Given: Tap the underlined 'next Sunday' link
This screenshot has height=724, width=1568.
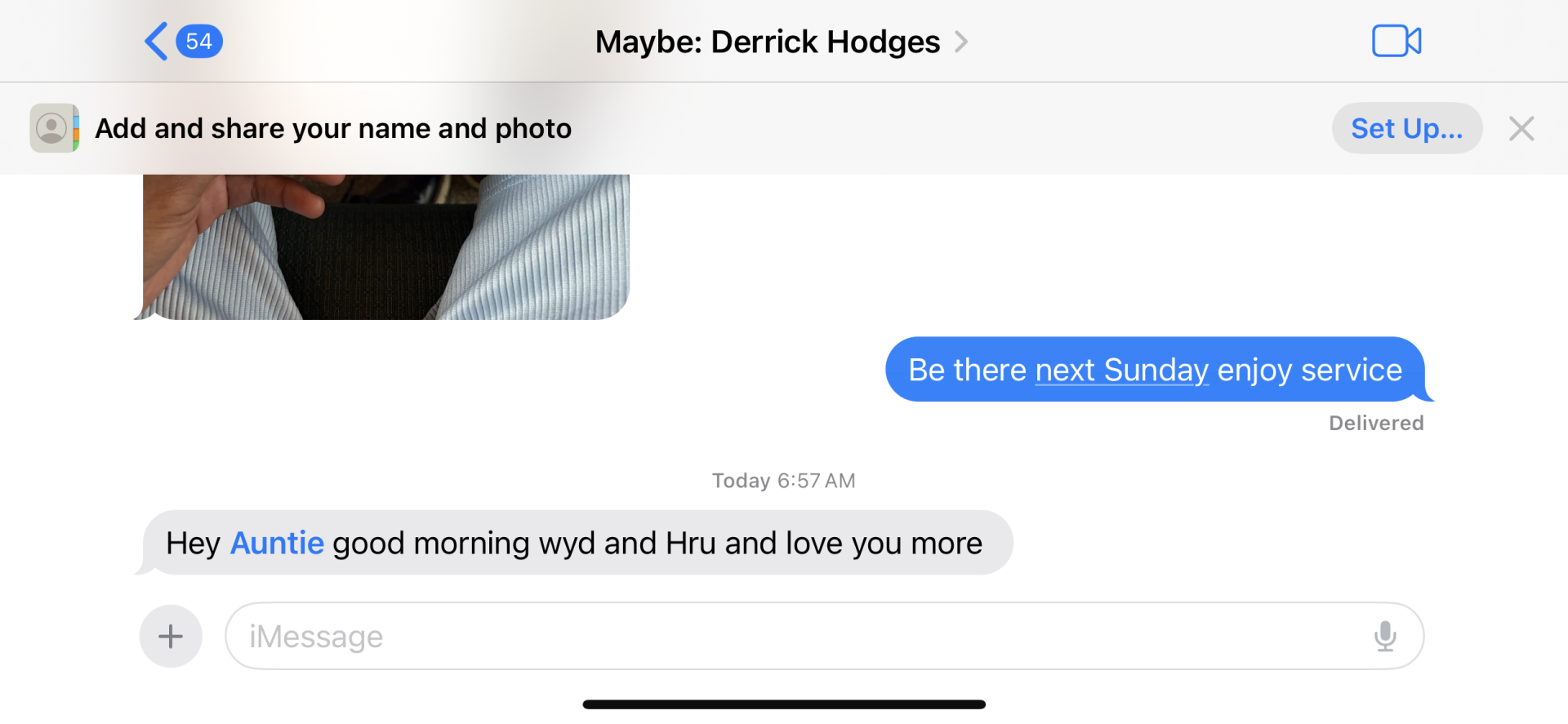Looking at the screenshot, I should tap(1121, 371).
